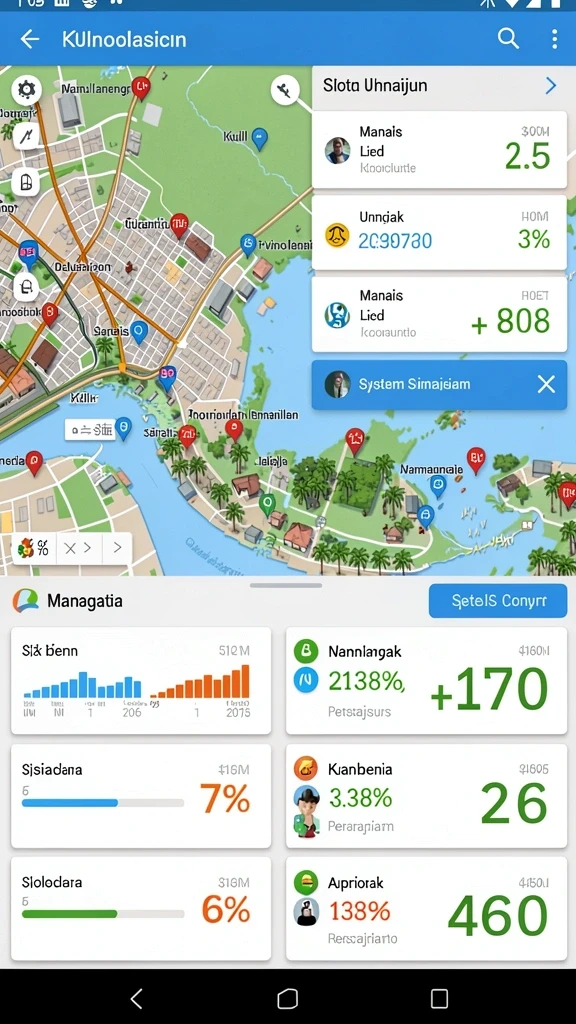The width and height of the screenshot is (576, 1024).
Task: Open the Kanbenia 26 card
Action: (x=426, y=796)
